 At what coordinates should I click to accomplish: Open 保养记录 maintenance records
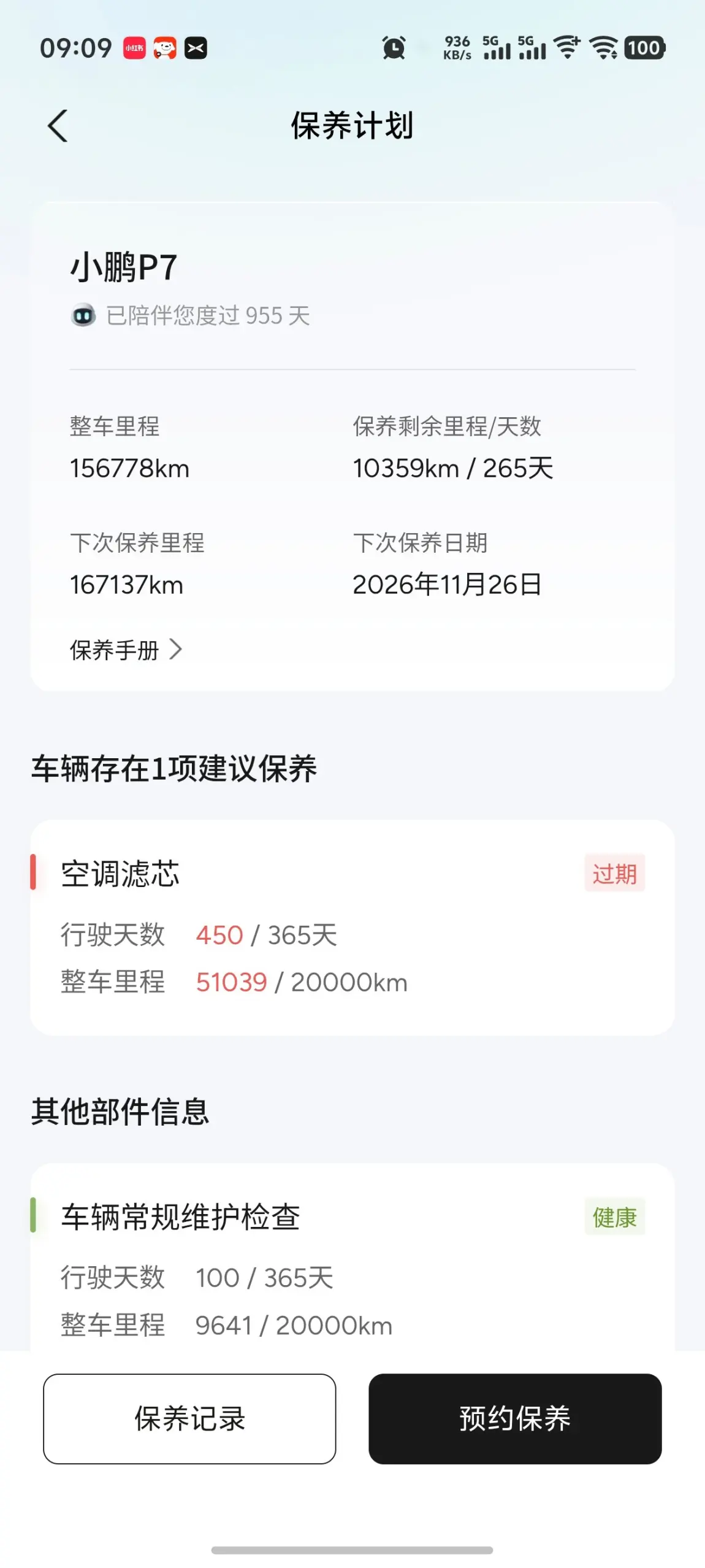point(189,1418)
